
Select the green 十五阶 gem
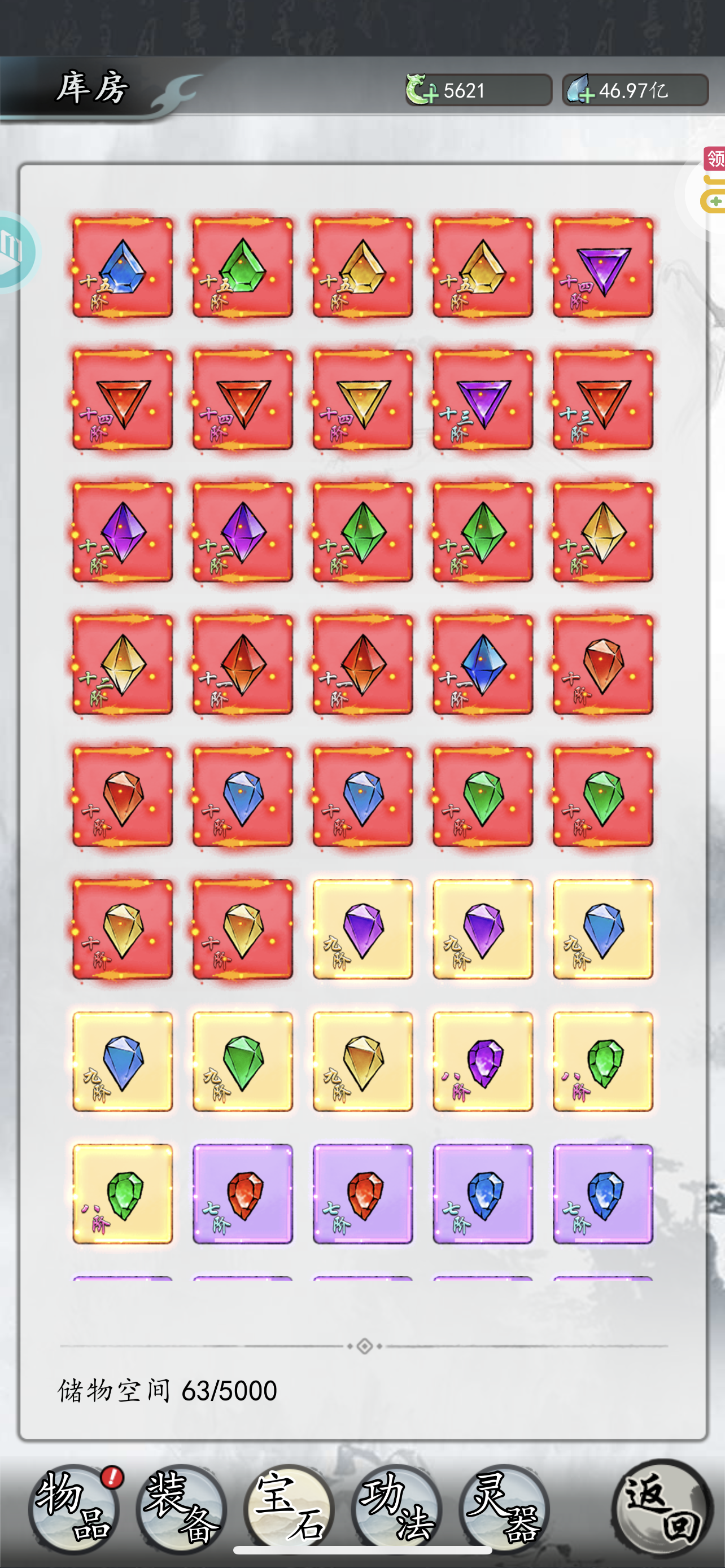(242, 267)
